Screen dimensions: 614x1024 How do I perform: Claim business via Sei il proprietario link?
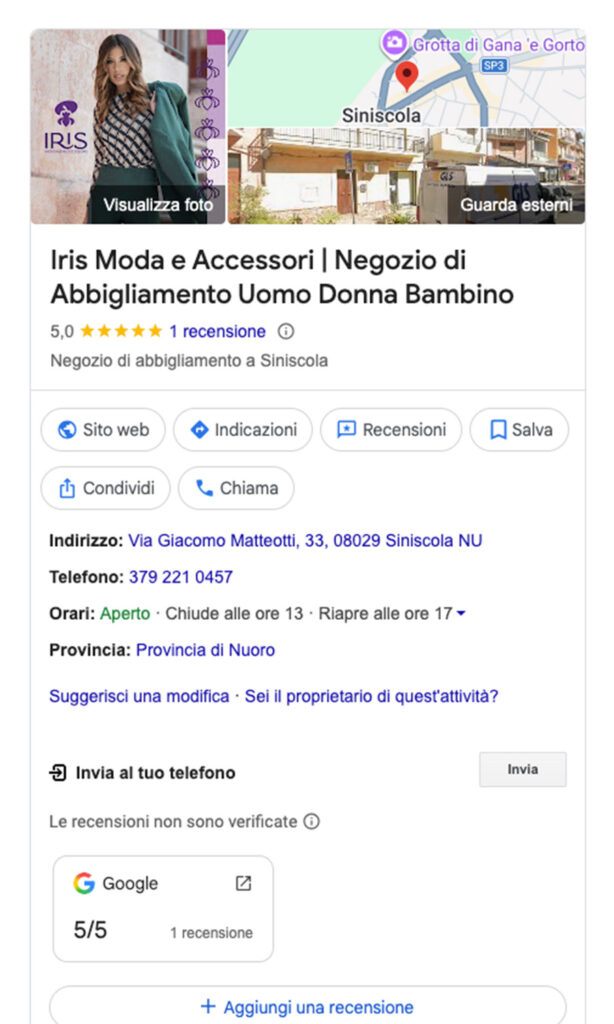tap(370, 696)
